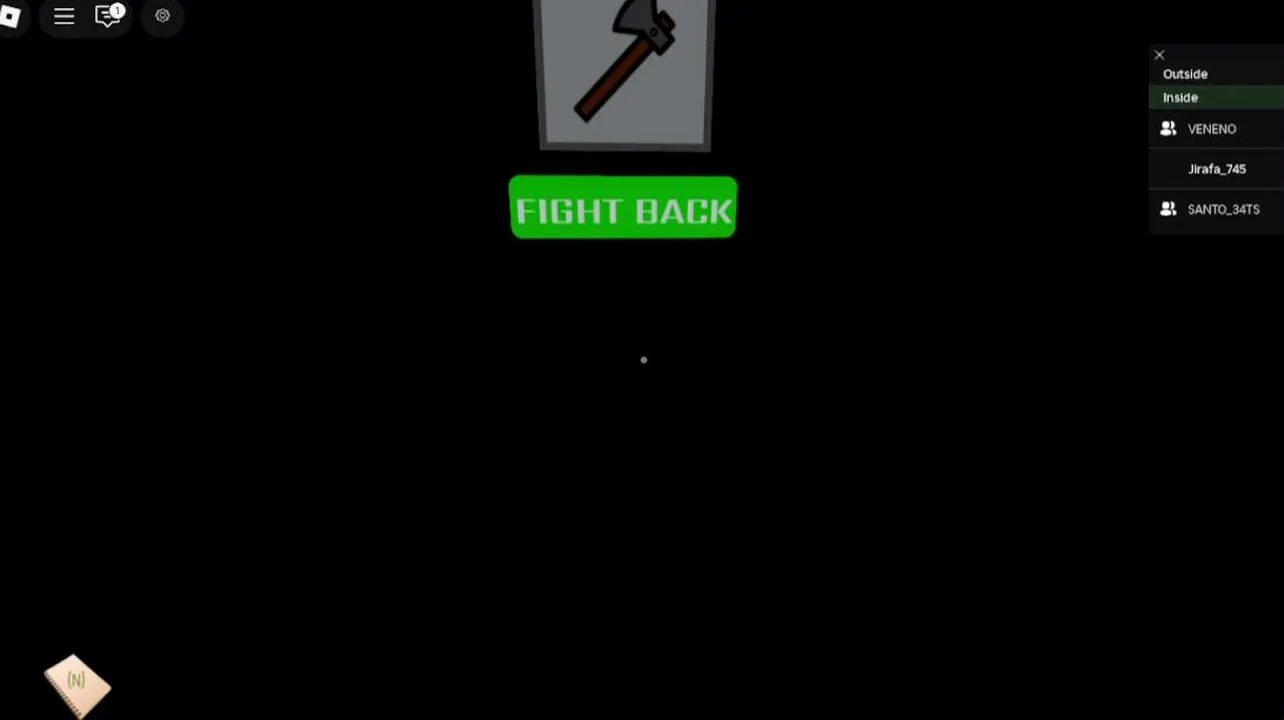This screenshot has width=1284, height=720.
Task: Open the Roblox menu logo
Action: pos(10,16)
